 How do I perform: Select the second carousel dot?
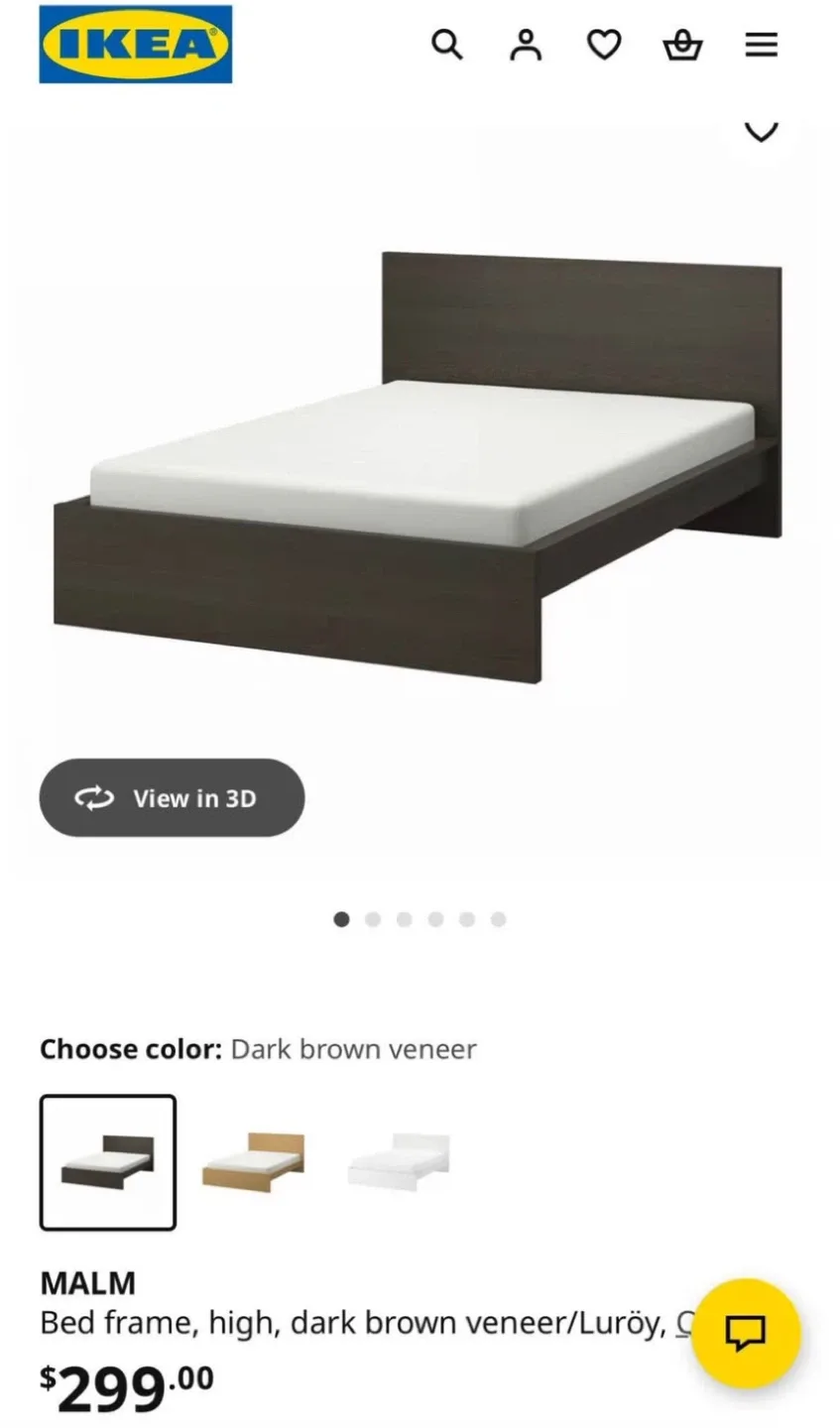pos(373,919)
